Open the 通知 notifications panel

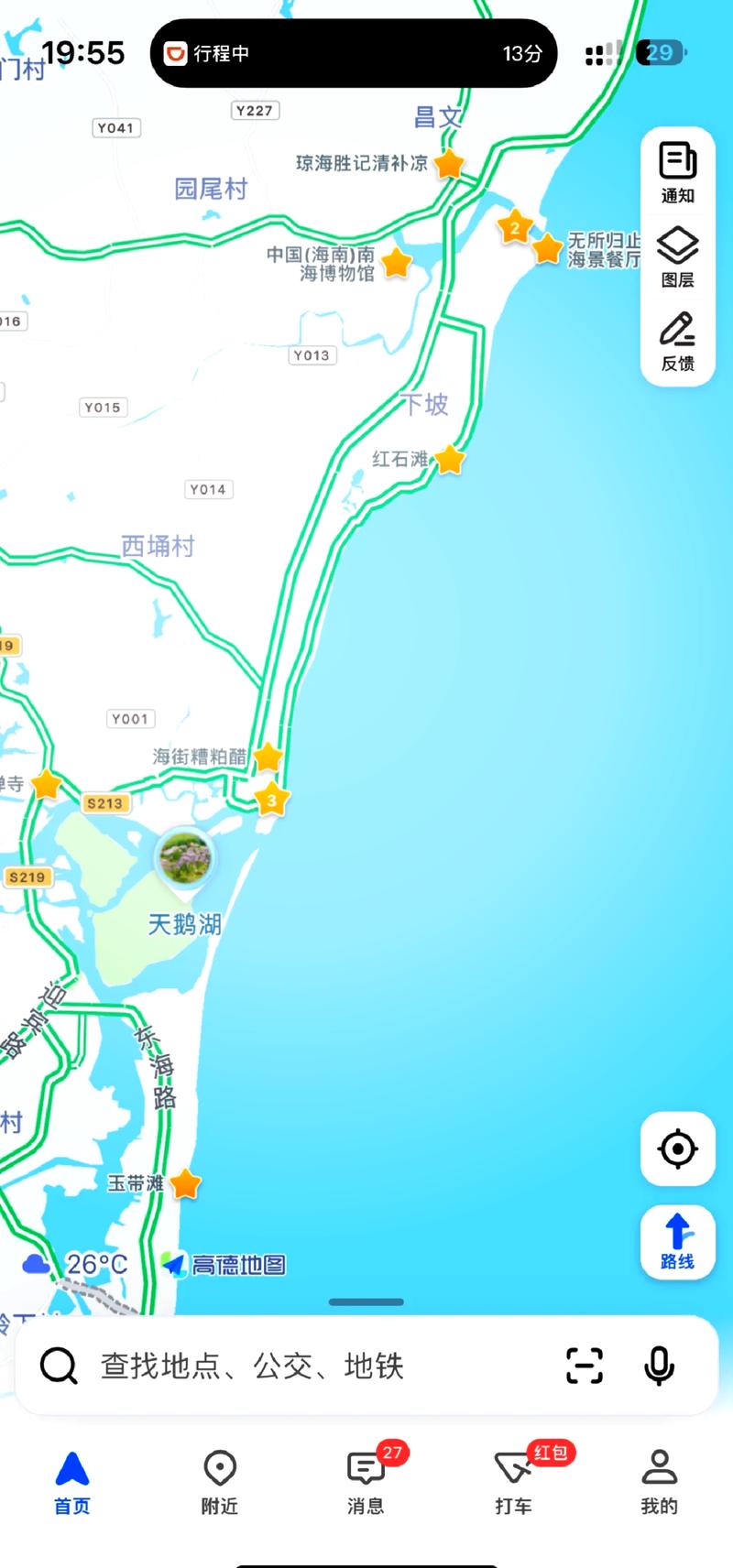pos(677,172)
